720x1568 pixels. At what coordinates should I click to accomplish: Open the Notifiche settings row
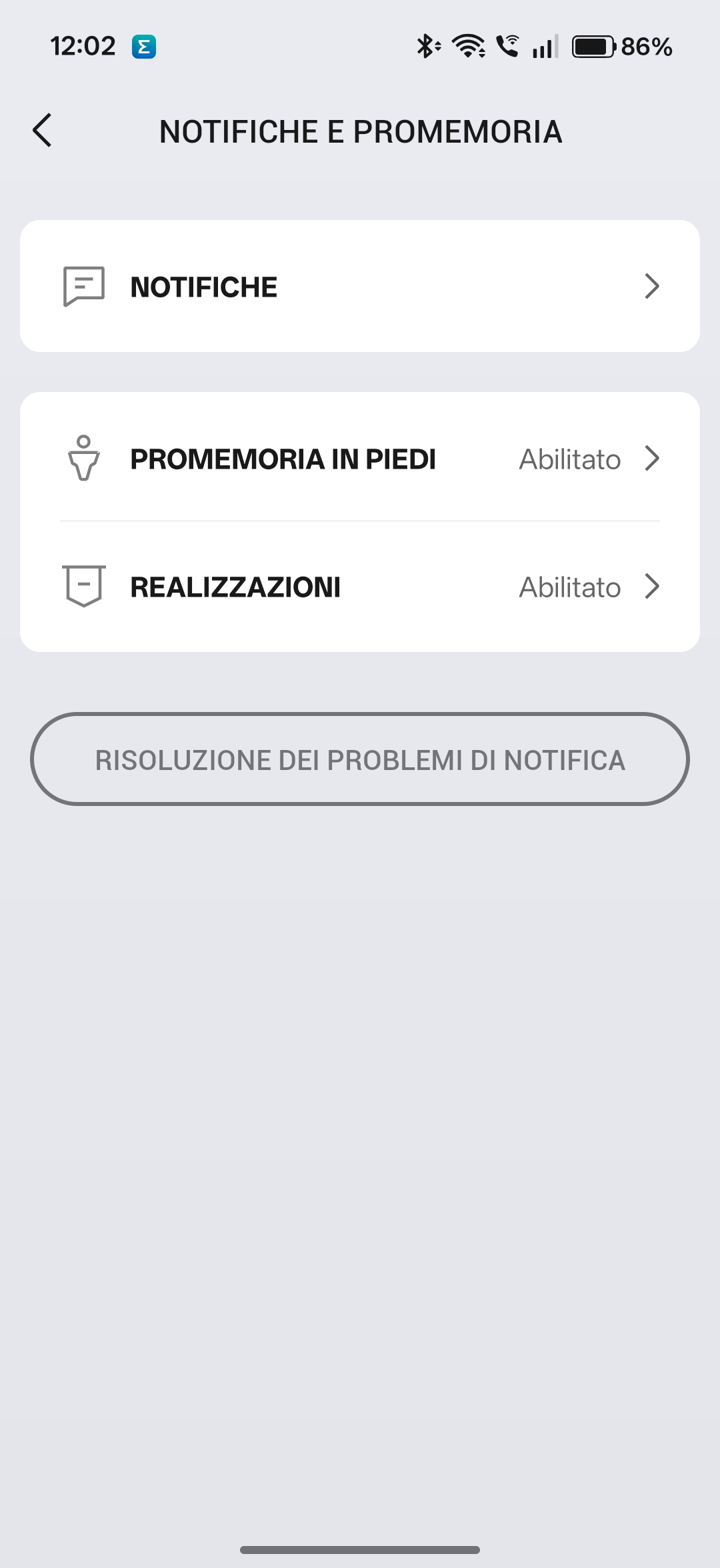(x=360, y=287)
